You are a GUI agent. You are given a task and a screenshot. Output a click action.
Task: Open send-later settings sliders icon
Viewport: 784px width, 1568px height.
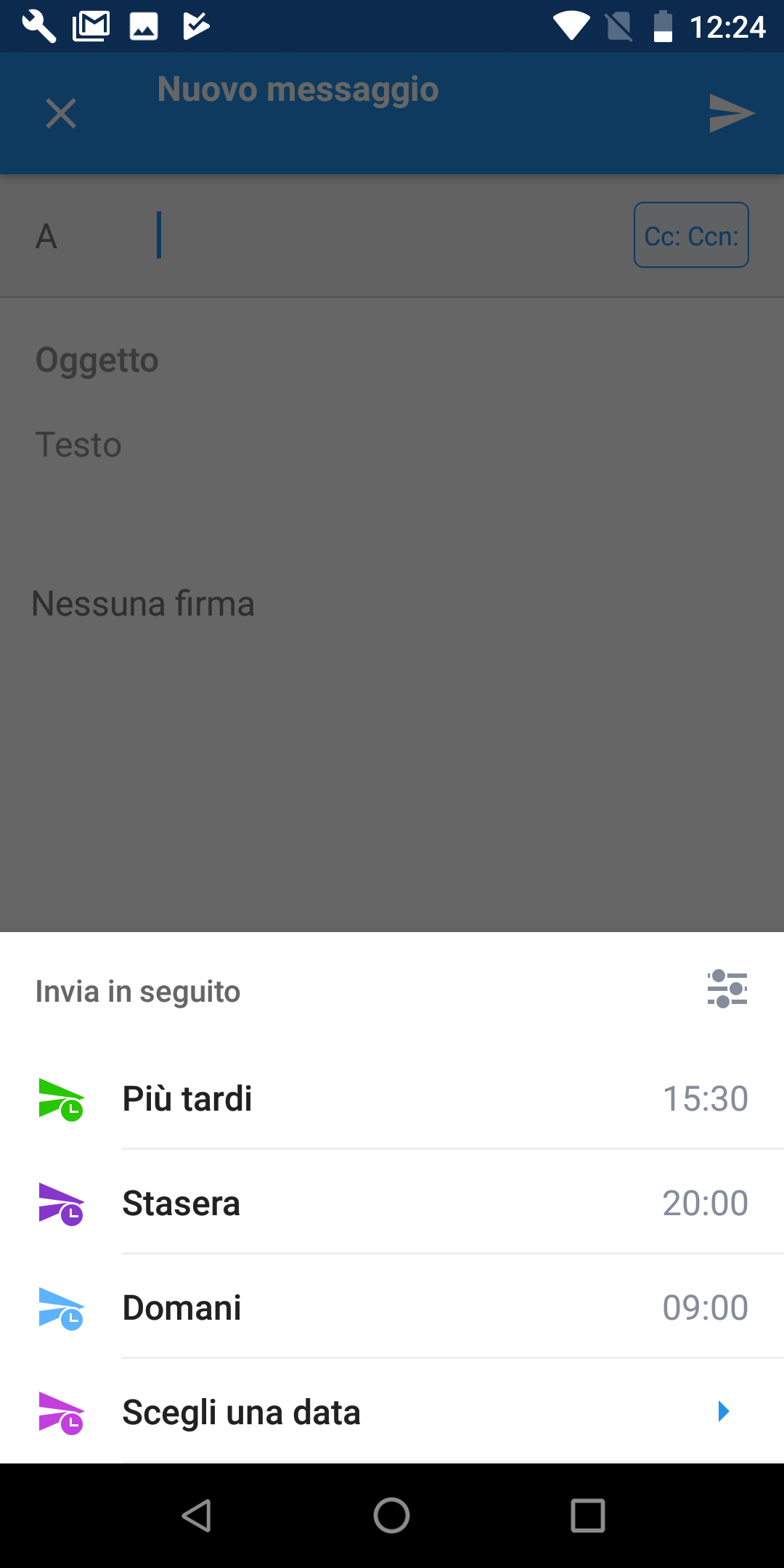coord(727,989)
